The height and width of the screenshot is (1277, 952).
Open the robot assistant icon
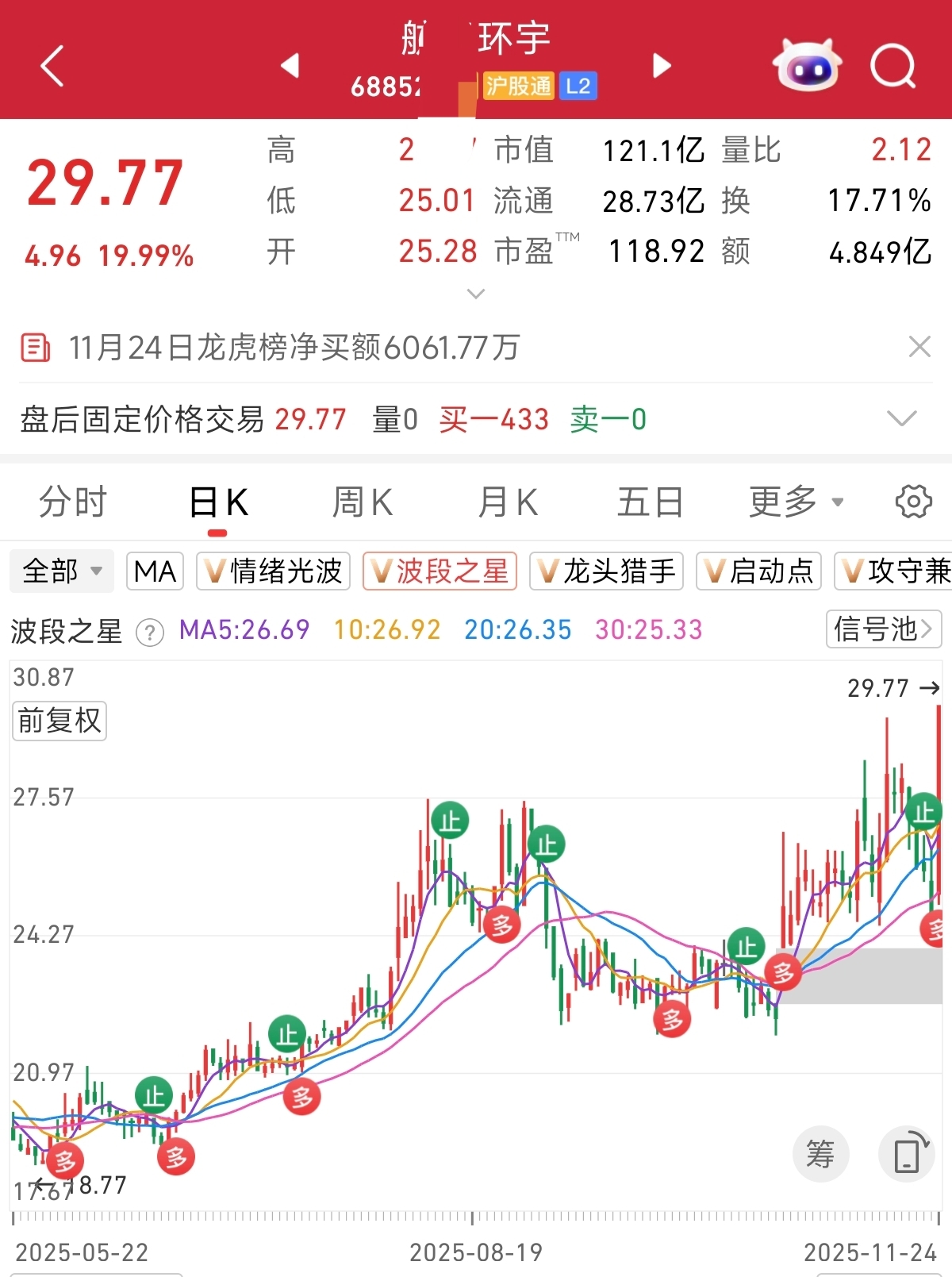[807, 66]
